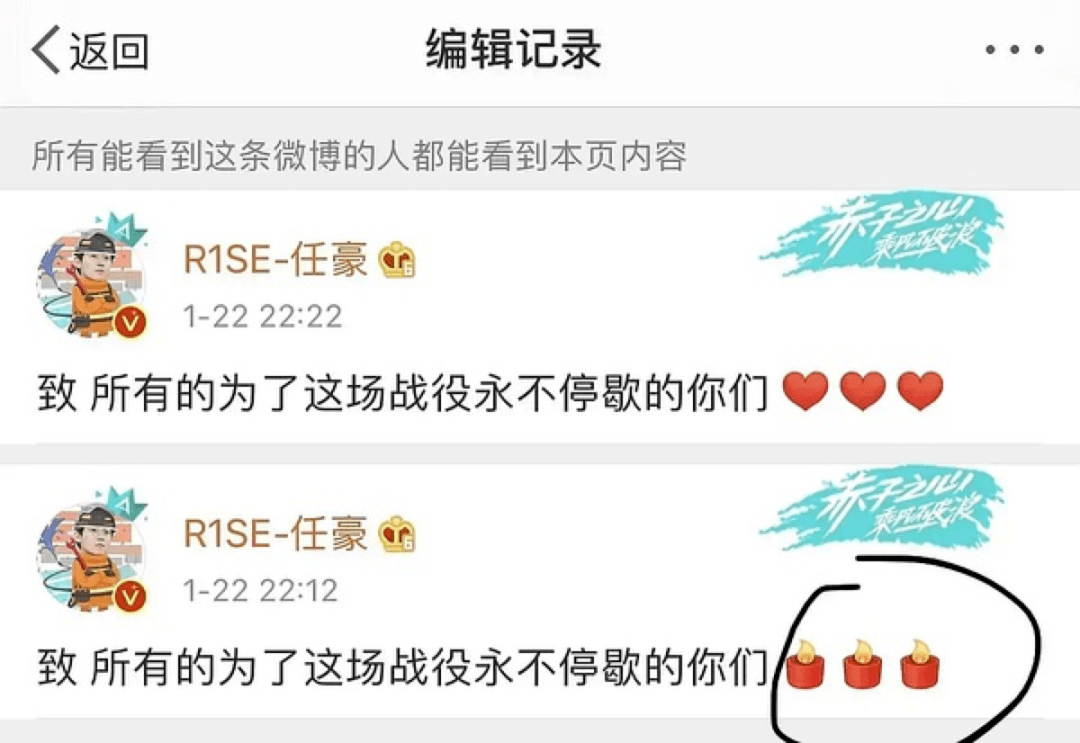Tap the R1SE-任豪 username on the 22:22 entry

point(276,260)
